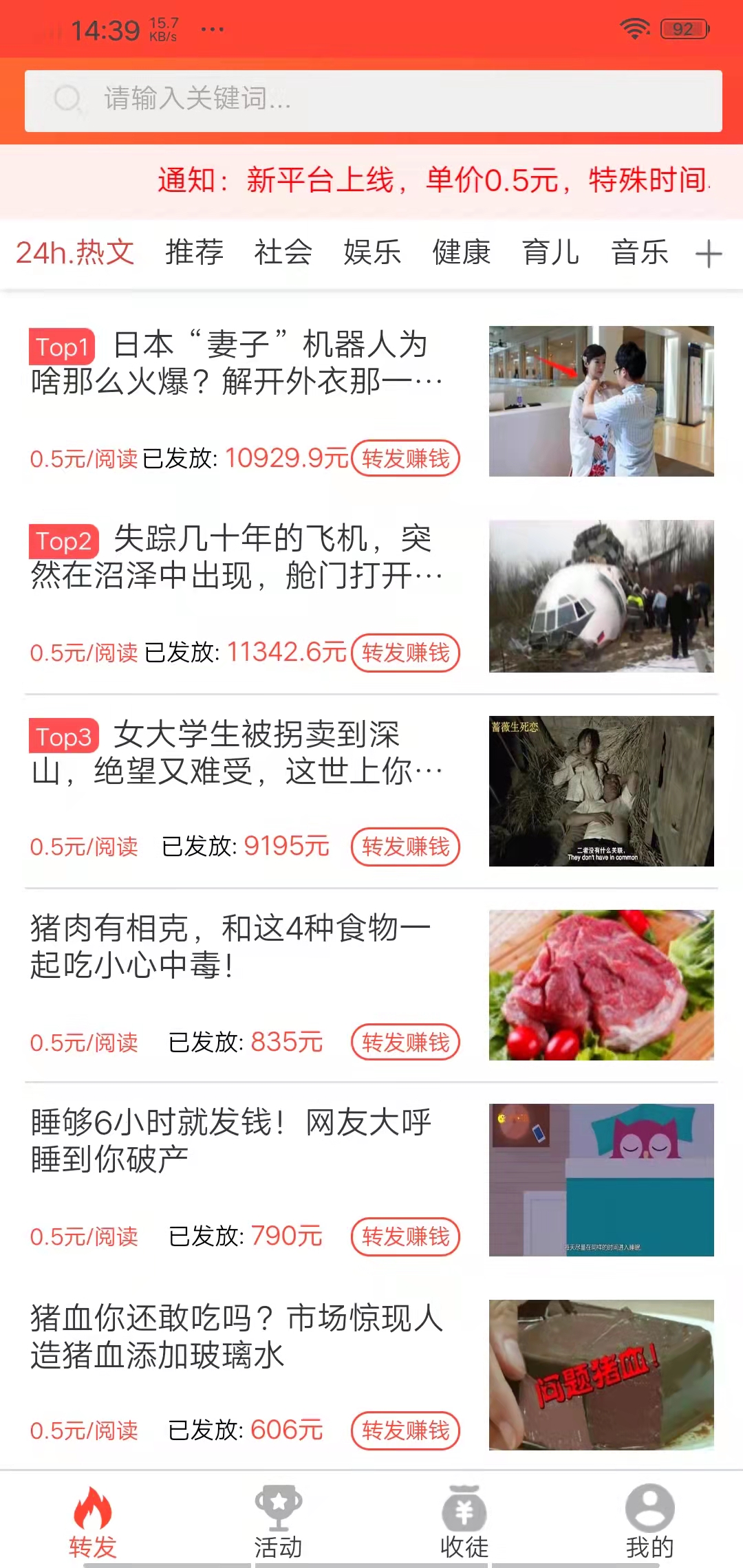Tap the plus icon to add more categories

click(709, 254)
